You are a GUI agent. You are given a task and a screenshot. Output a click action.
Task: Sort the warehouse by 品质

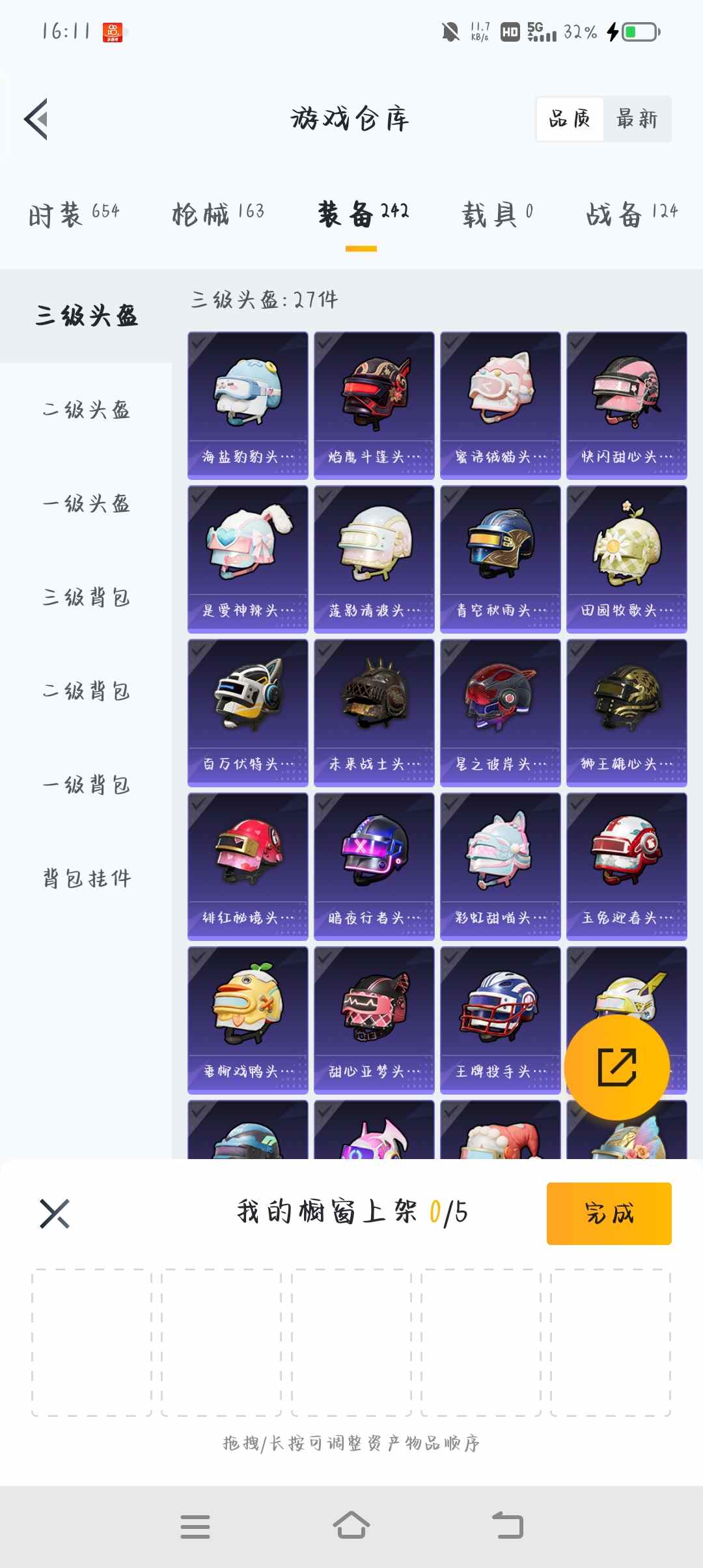coord(570,119)
